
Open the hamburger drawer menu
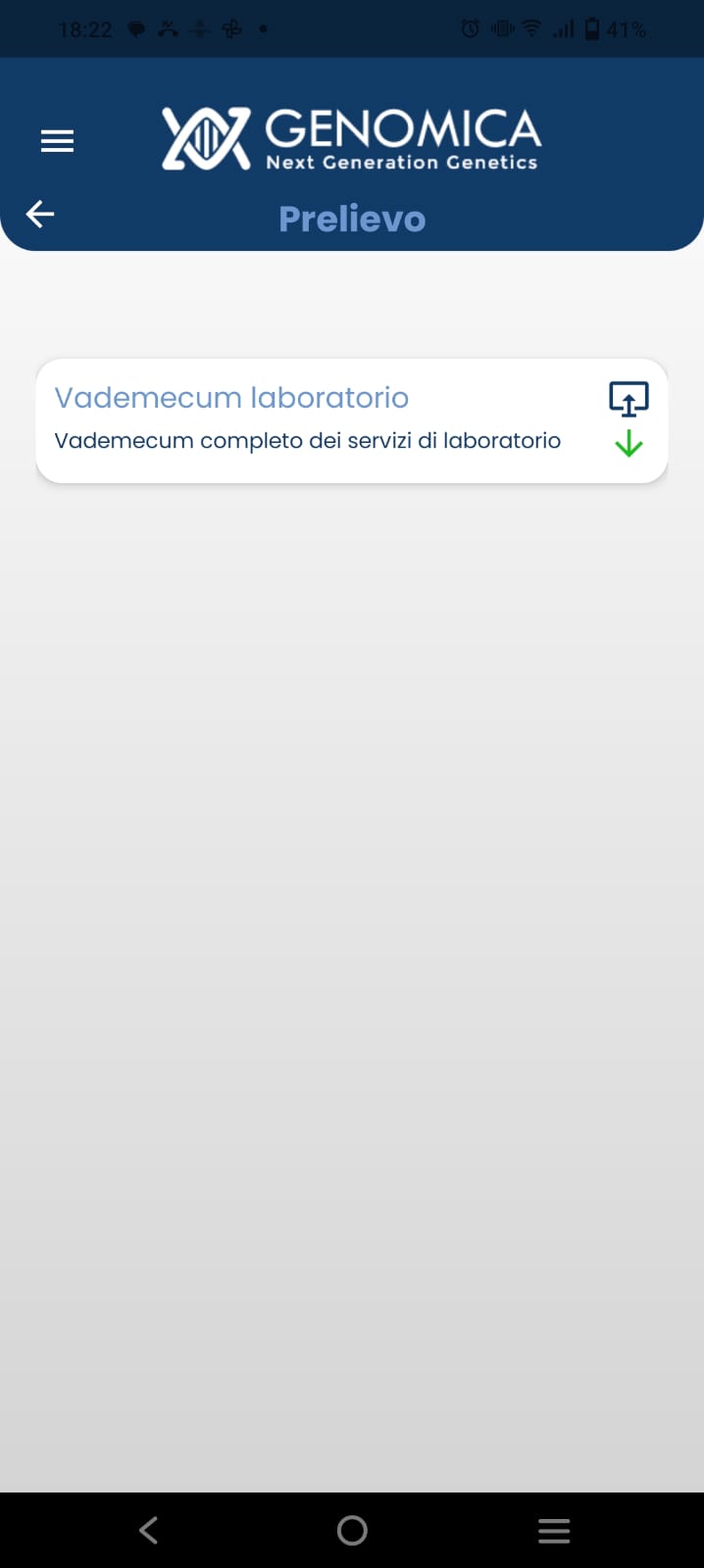click(57, 141)
